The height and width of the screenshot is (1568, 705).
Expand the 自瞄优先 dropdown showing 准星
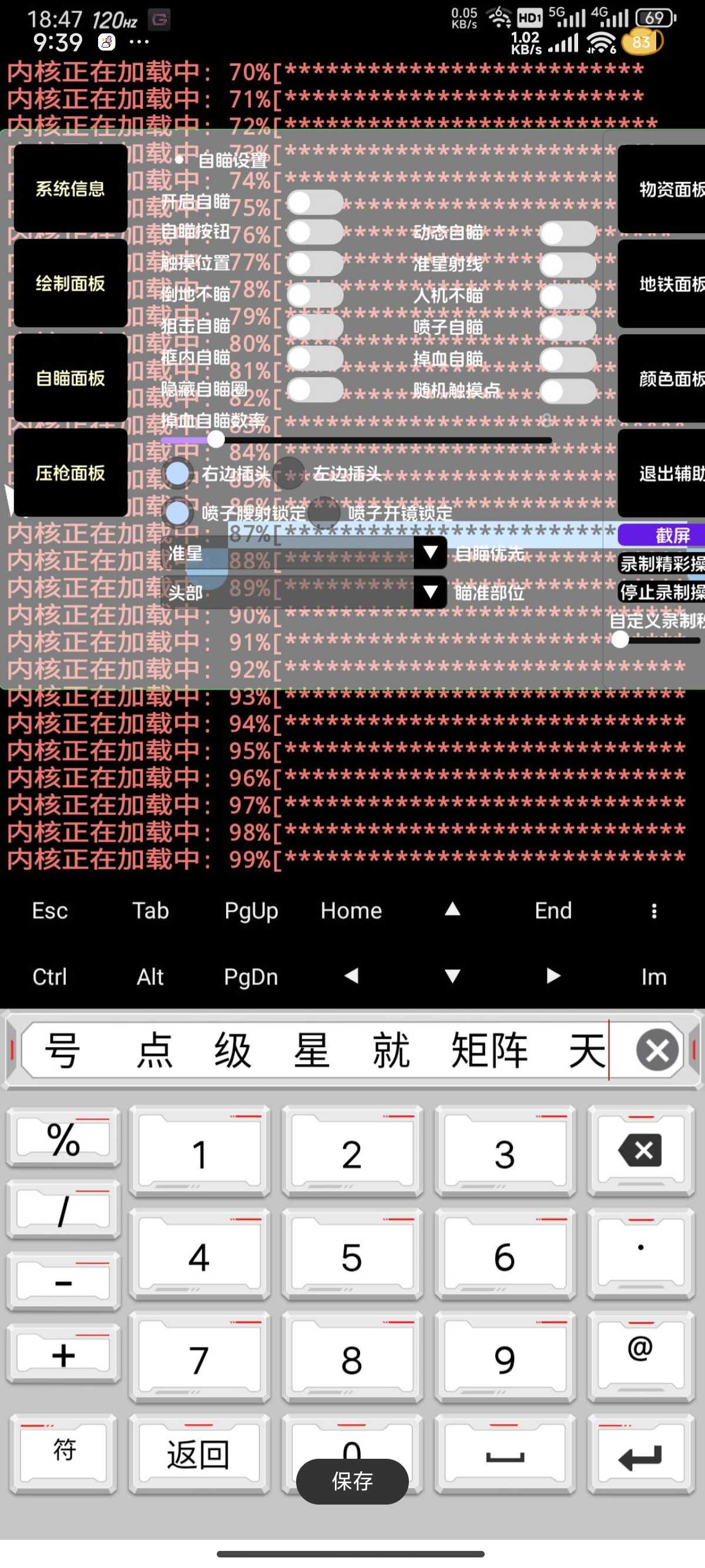point(430,553)
